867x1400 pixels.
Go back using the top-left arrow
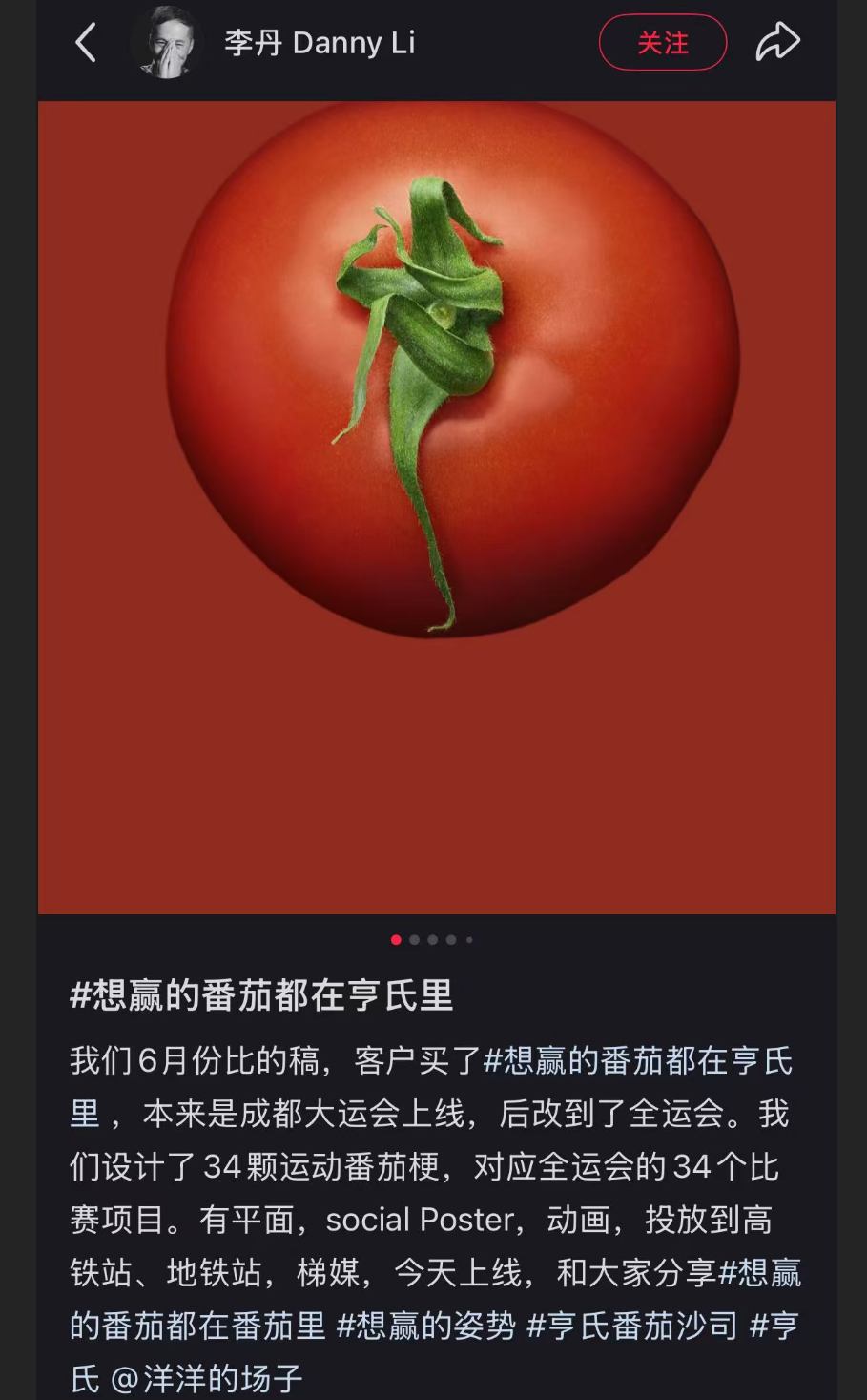(x=86, y=43)
